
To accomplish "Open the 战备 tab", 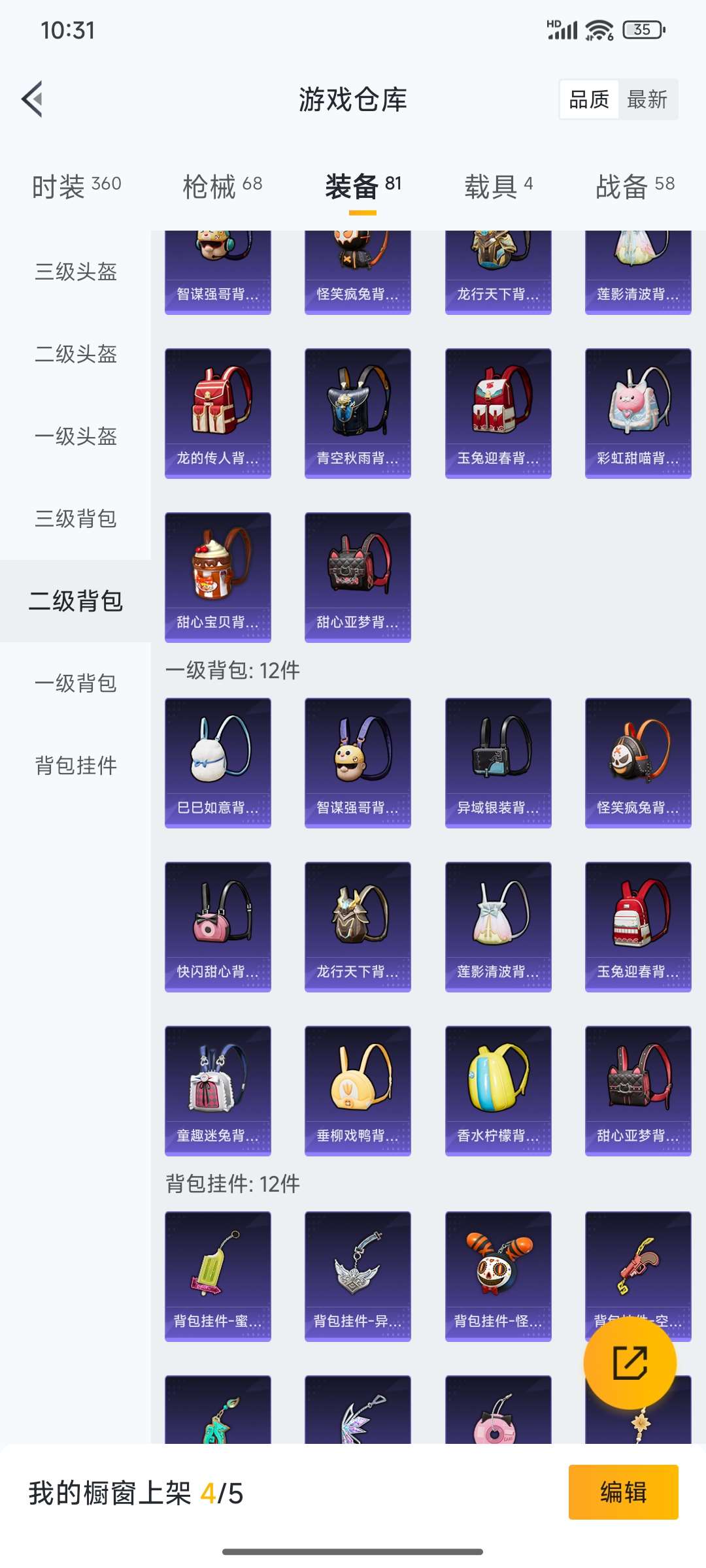I will click(635, 187).
